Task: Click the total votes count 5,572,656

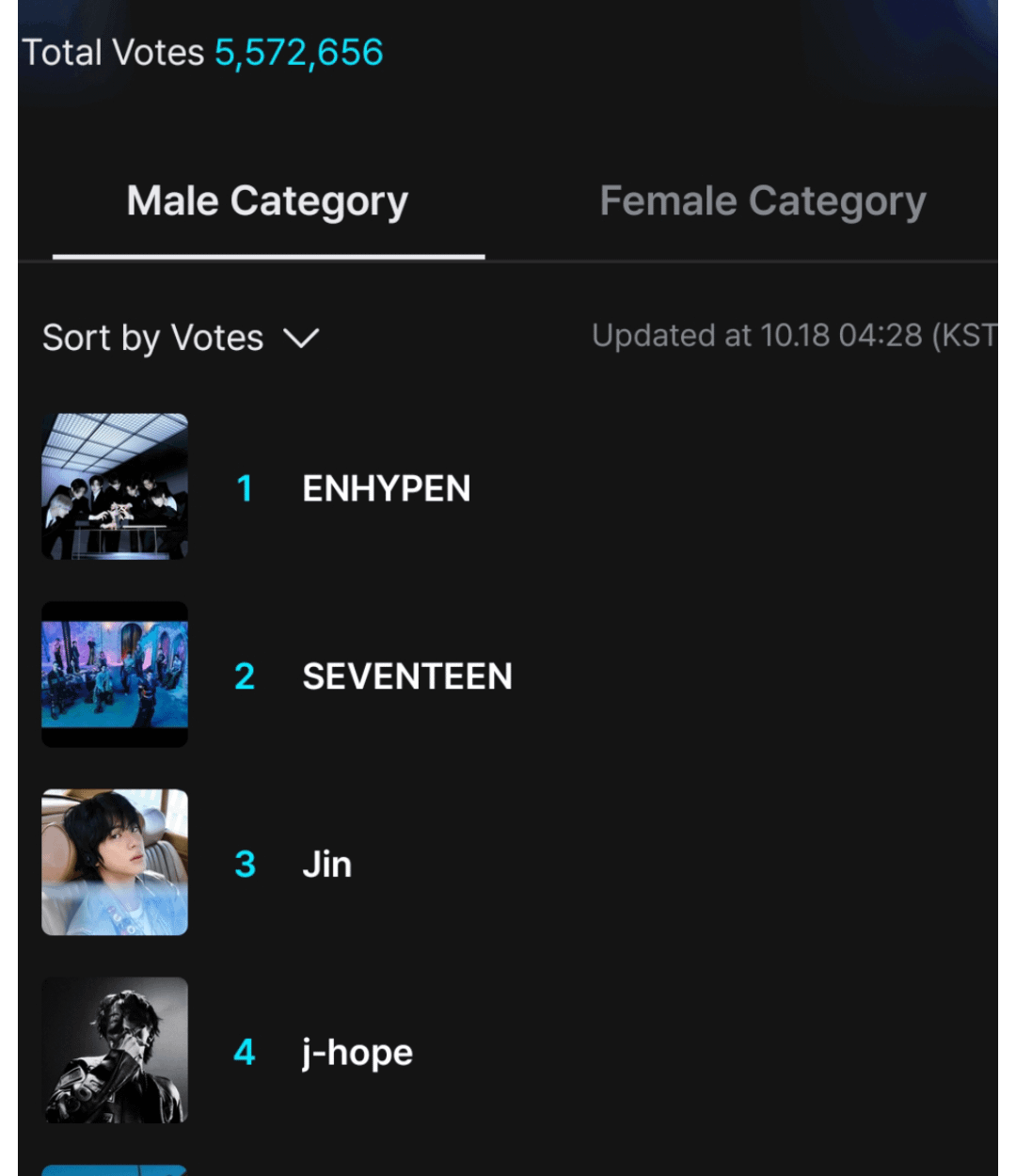Action: [299, 53]
